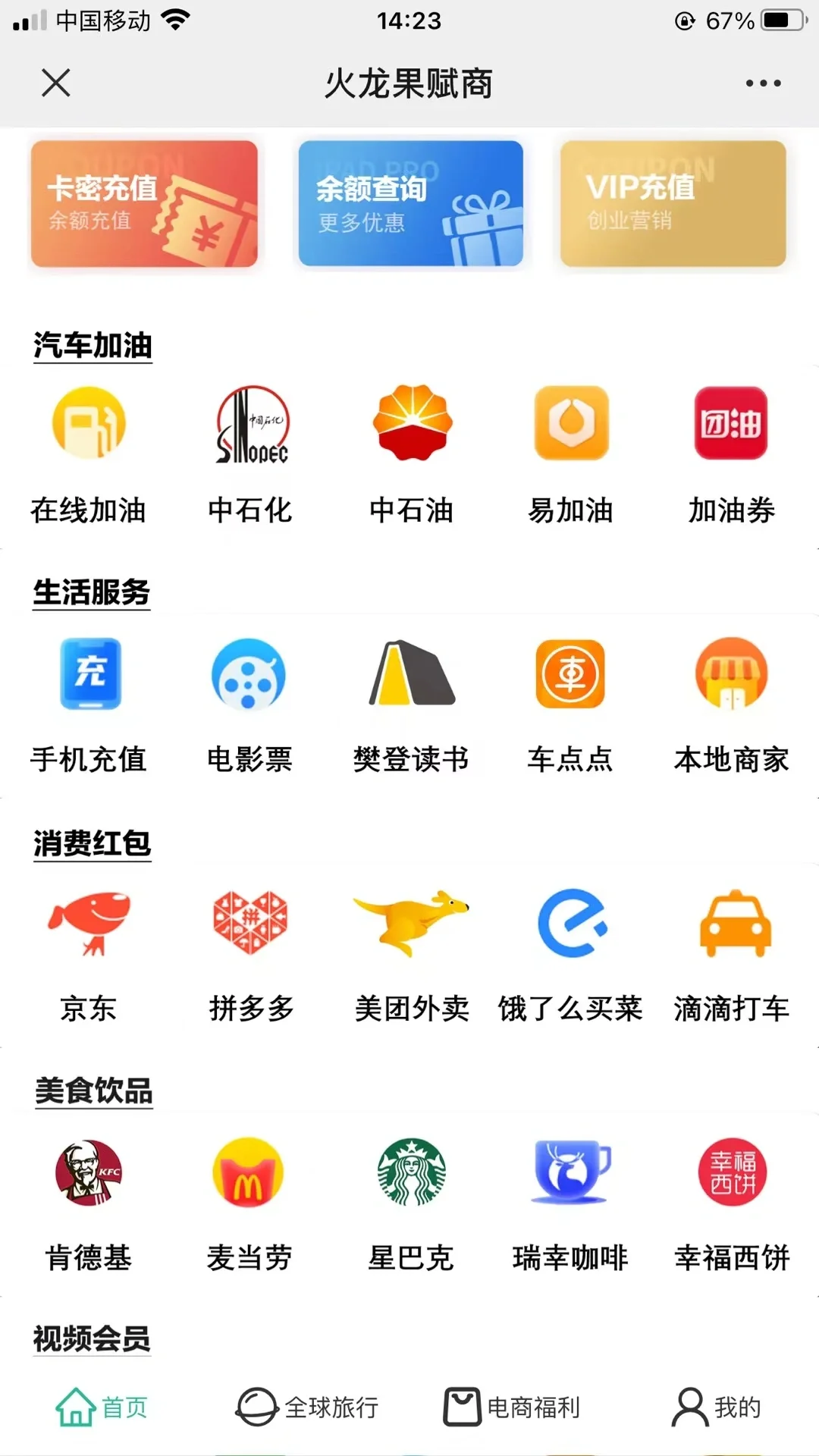
Task: Open the VIP充值 card
Action: [673, 203]
